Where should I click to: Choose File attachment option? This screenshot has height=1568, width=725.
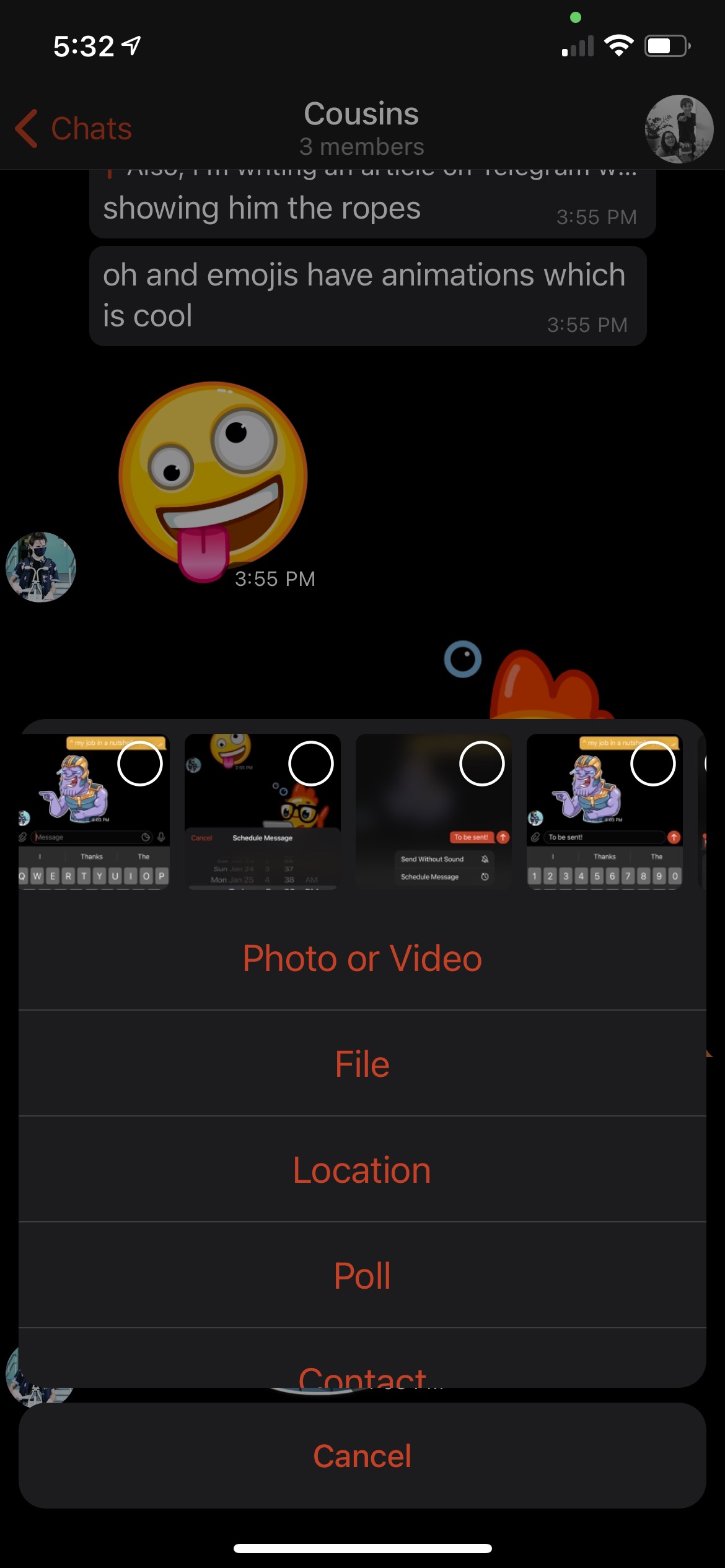click(362, 1064)
